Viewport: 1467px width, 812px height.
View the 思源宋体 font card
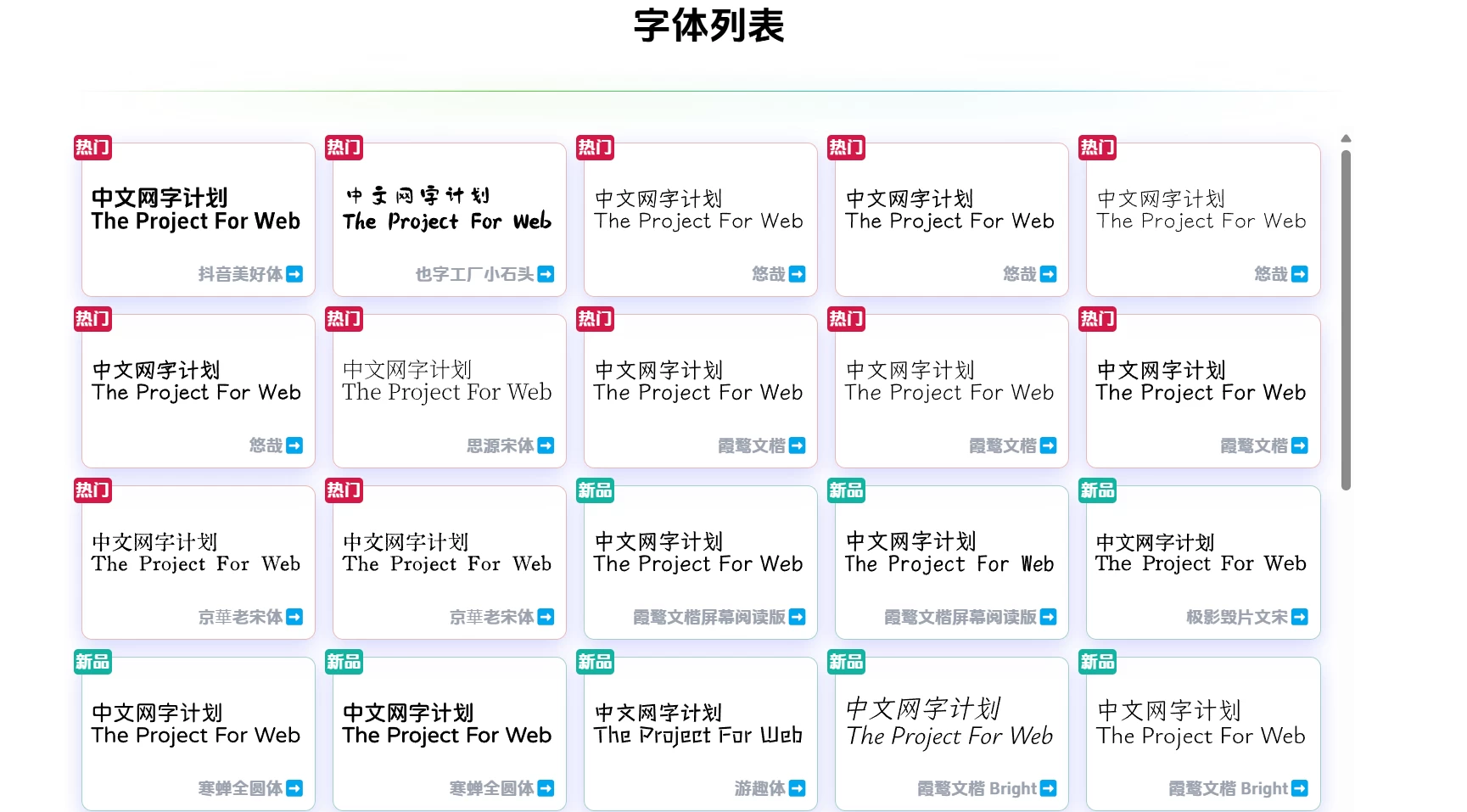coord(449,392)
